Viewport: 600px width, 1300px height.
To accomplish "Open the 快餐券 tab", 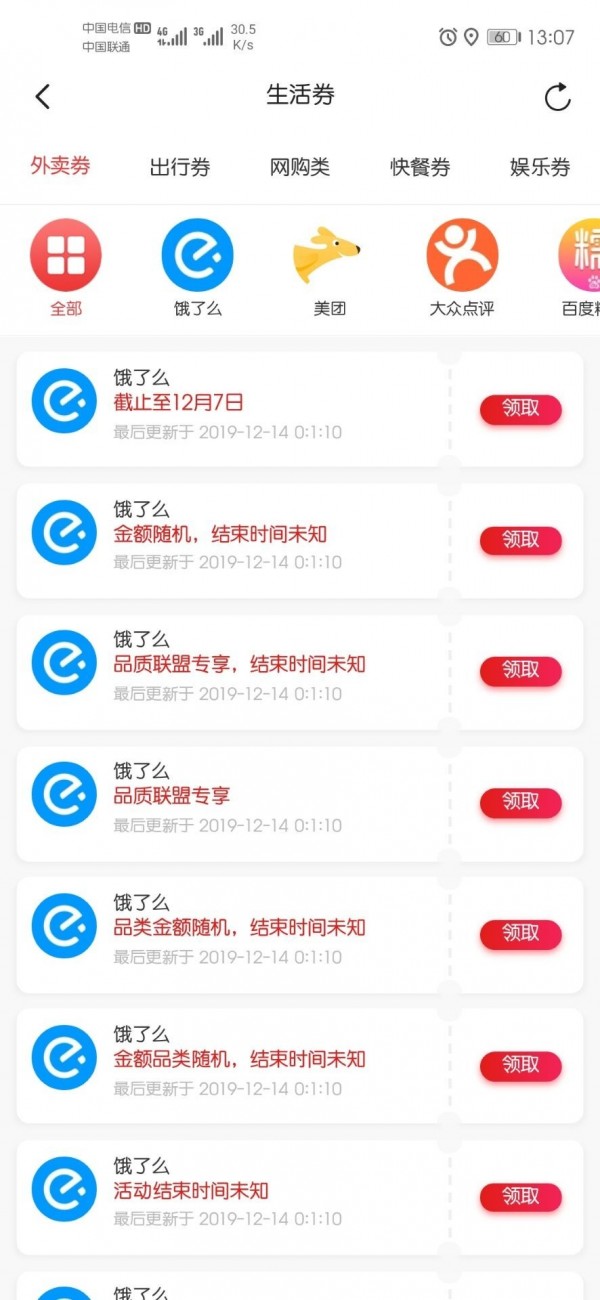I will click(x=420, y=167).
